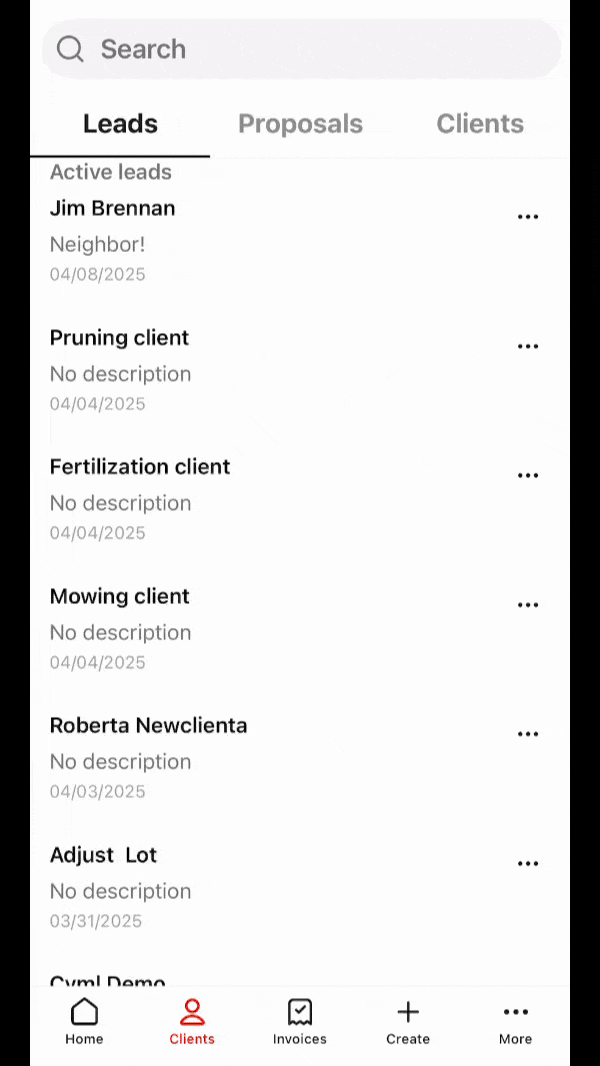The image size is (600, 1066).
Task: Open options menu for Mowing client
Action: tap(528, 605)
